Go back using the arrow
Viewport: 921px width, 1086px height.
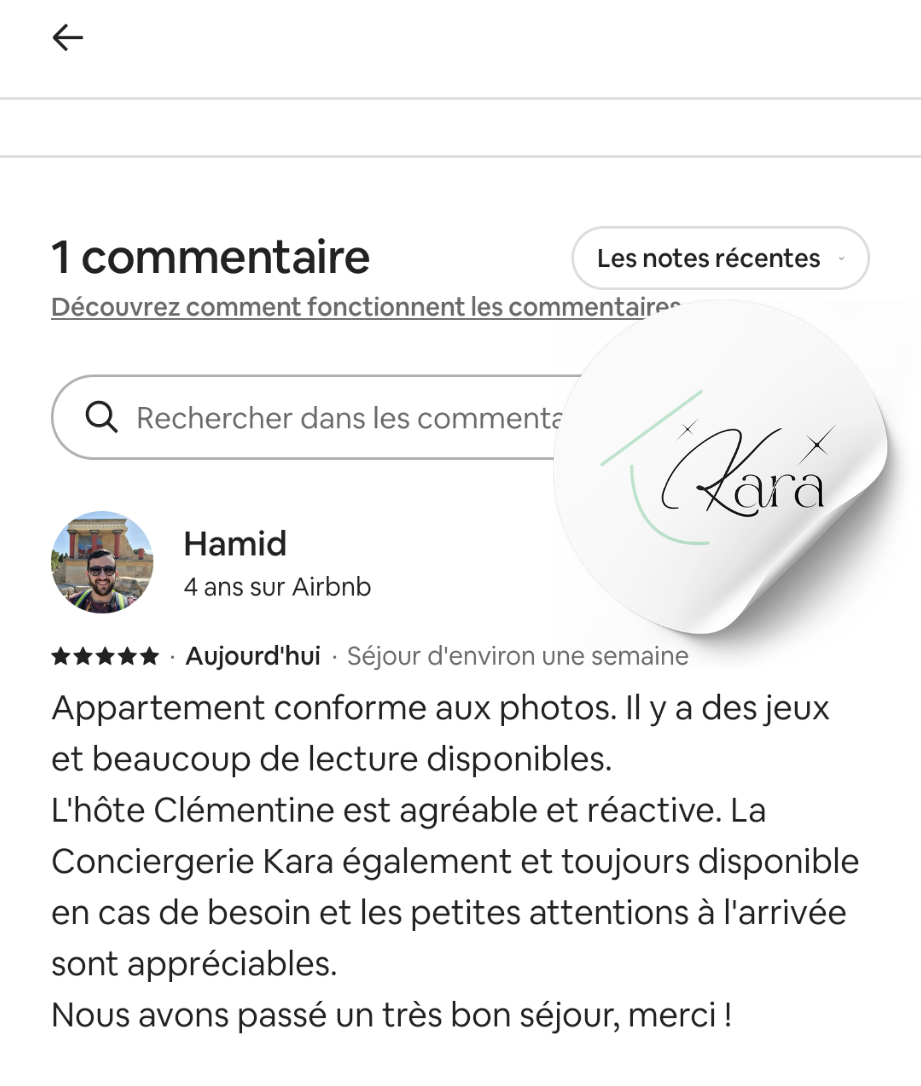(67, 38)
